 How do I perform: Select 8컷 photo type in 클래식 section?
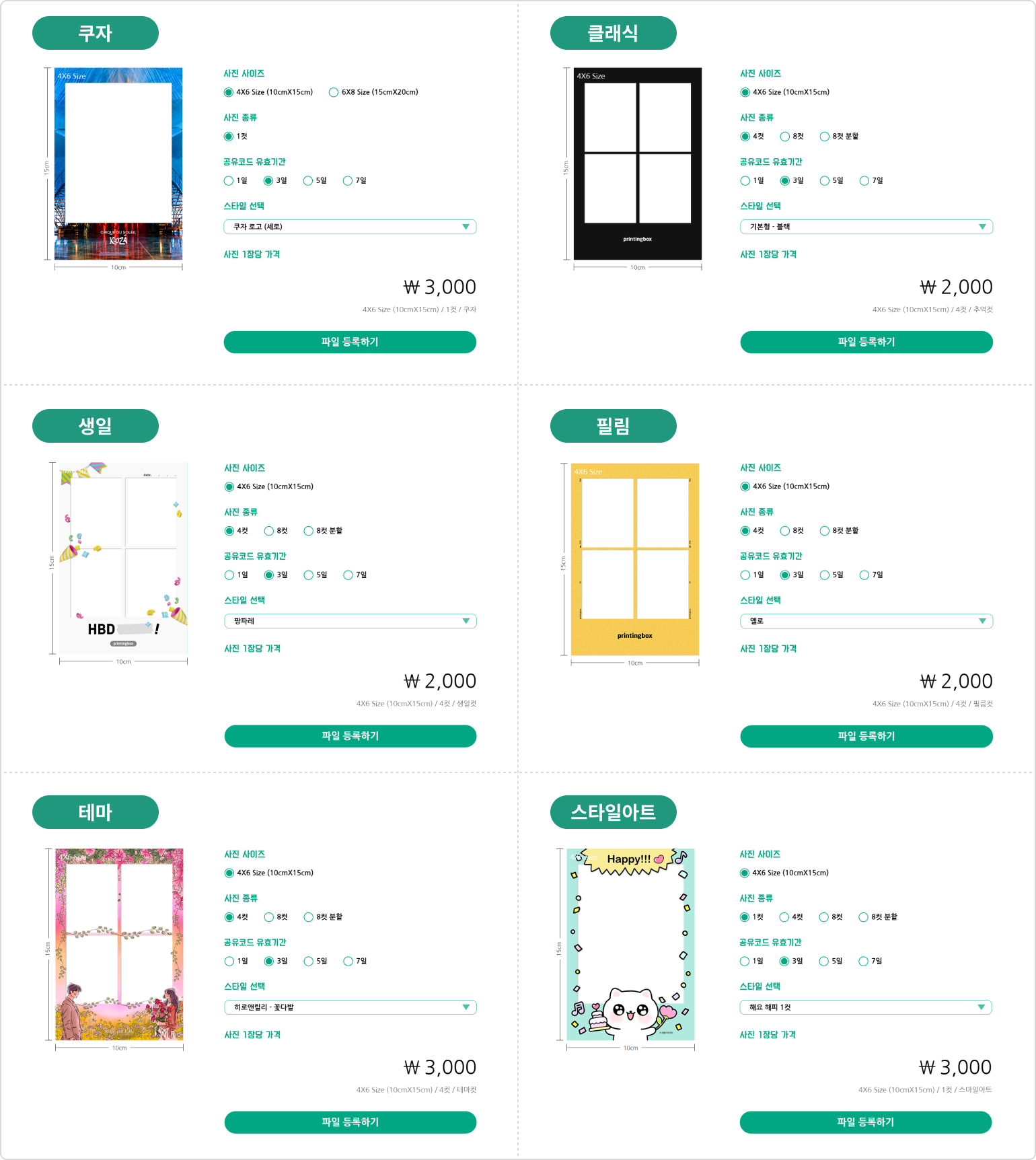click(785, 137)
